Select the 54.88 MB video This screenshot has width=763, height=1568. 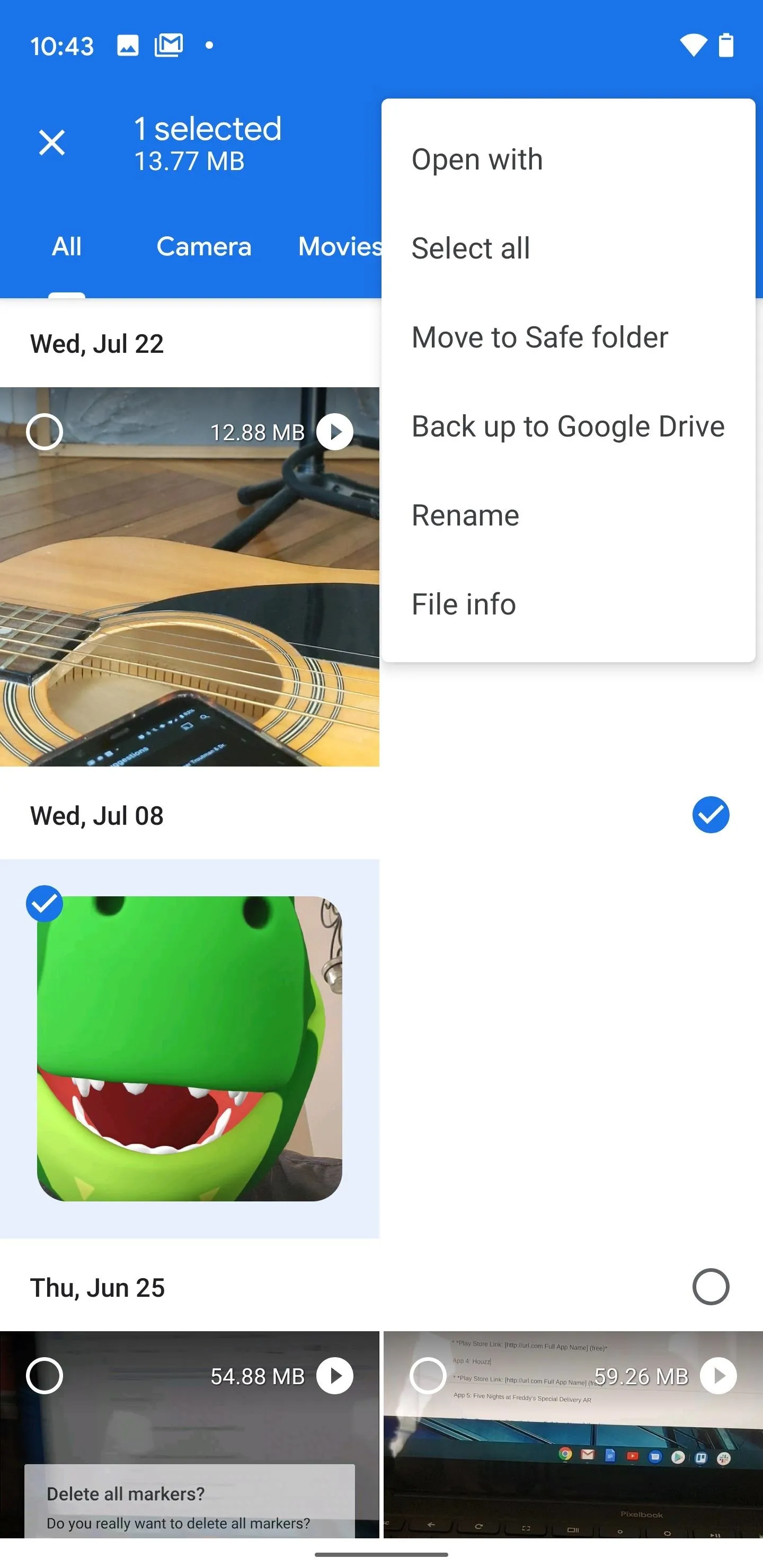[x=45, y=1376]
